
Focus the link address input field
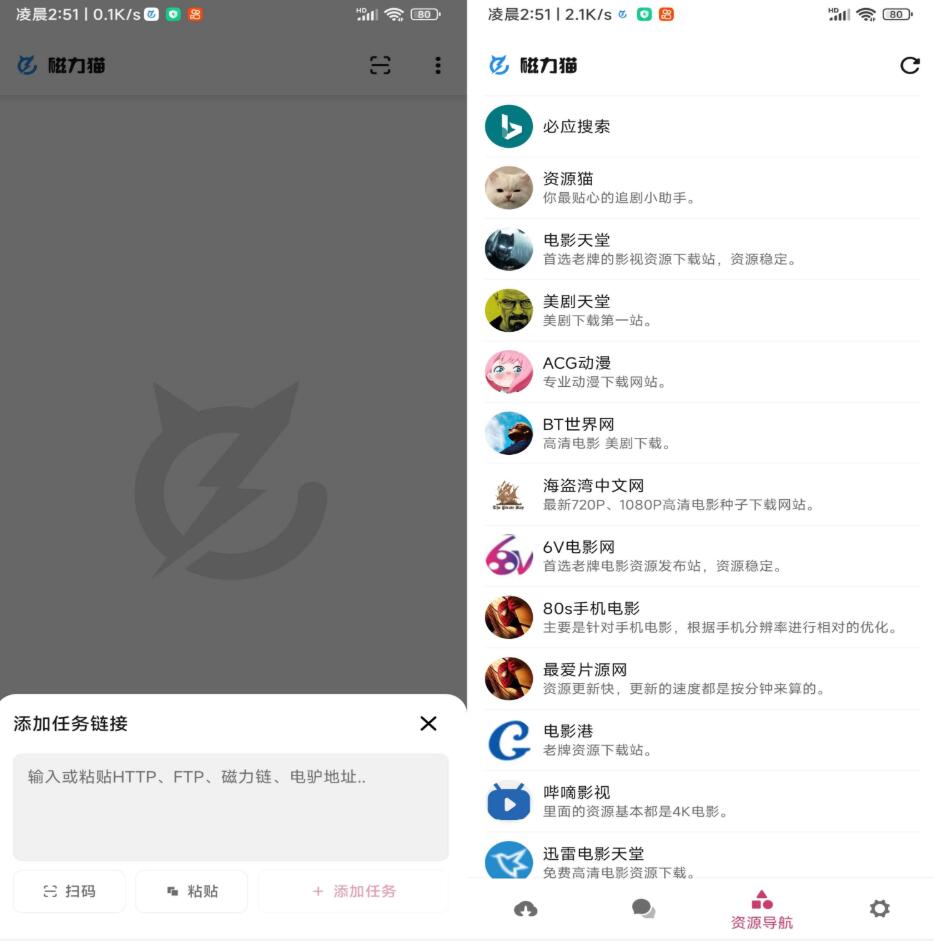coord(231,806)
